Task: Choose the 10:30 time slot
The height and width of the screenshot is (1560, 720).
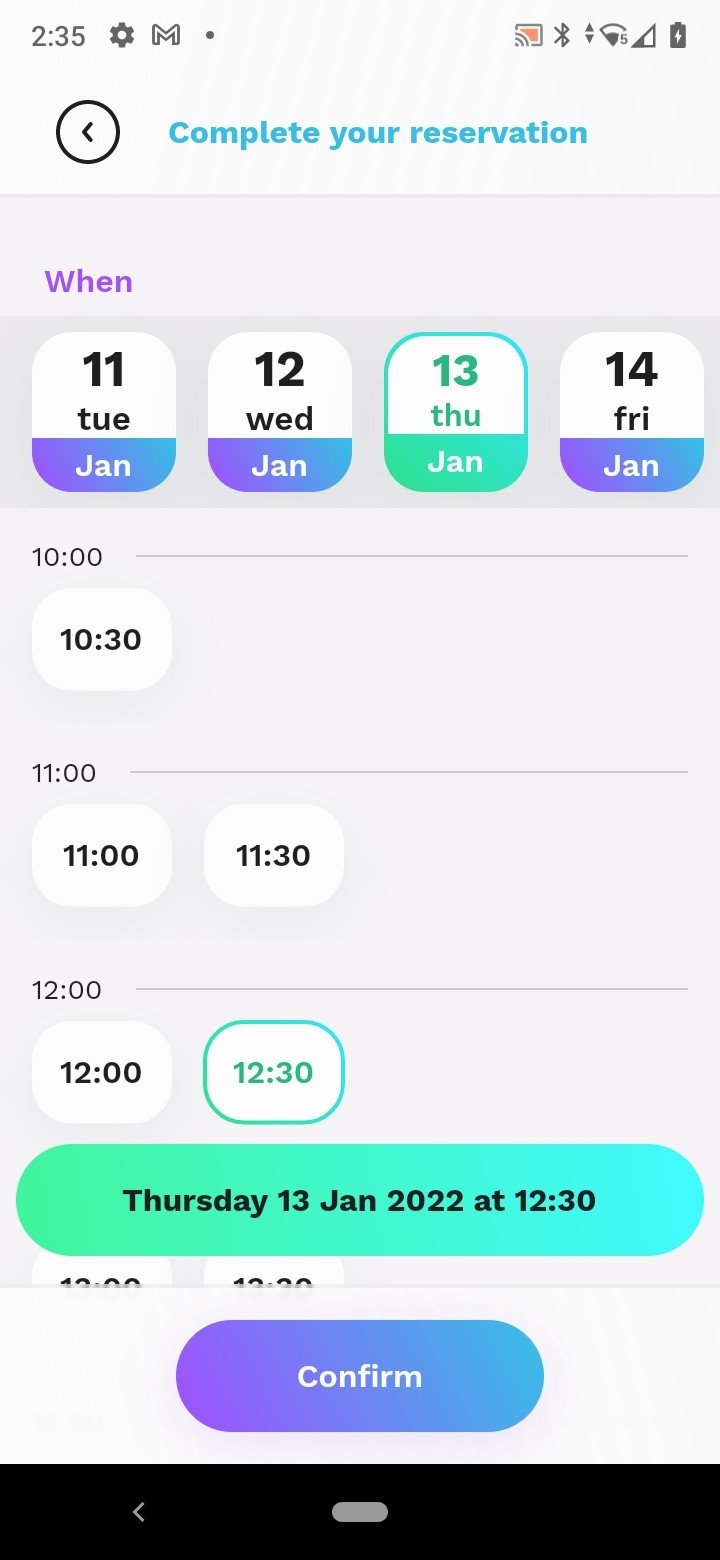Action: coord(102,639)
